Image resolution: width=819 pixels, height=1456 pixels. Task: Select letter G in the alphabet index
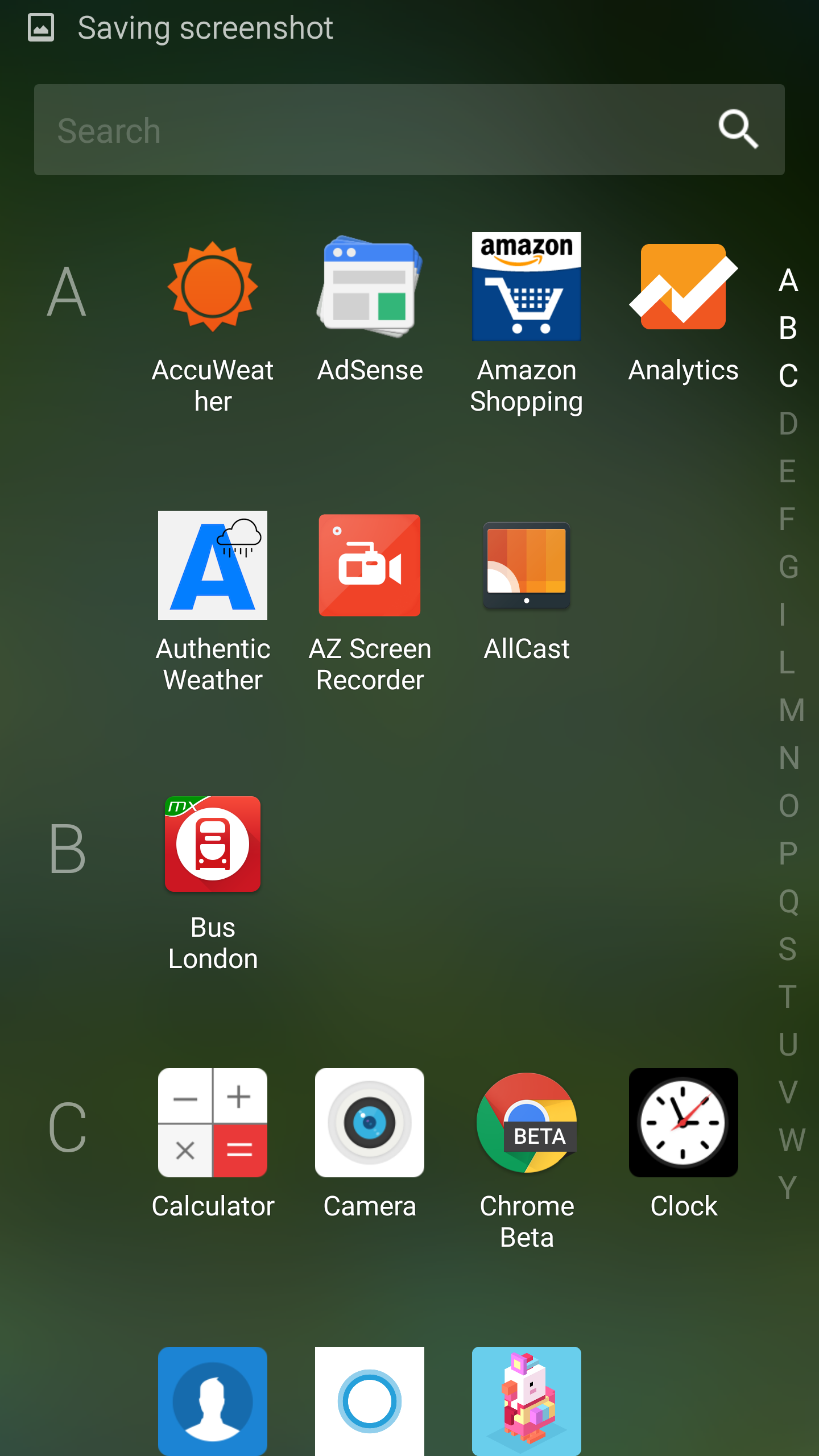point(788,567)
